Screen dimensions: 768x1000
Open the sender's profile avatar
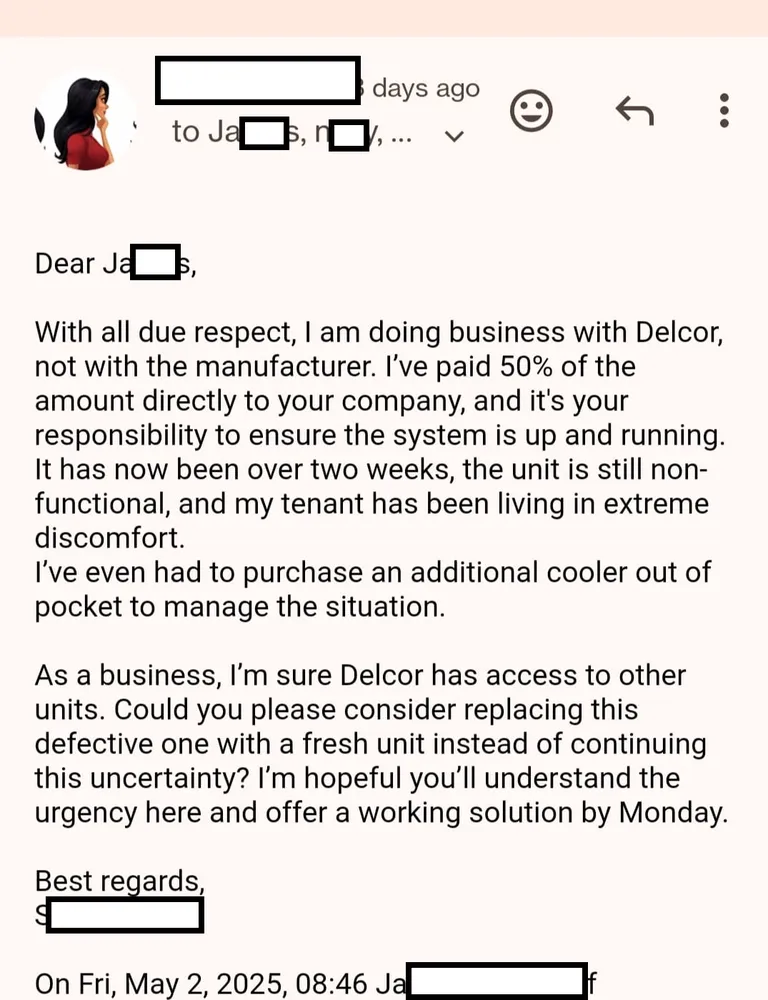(86, 122)
